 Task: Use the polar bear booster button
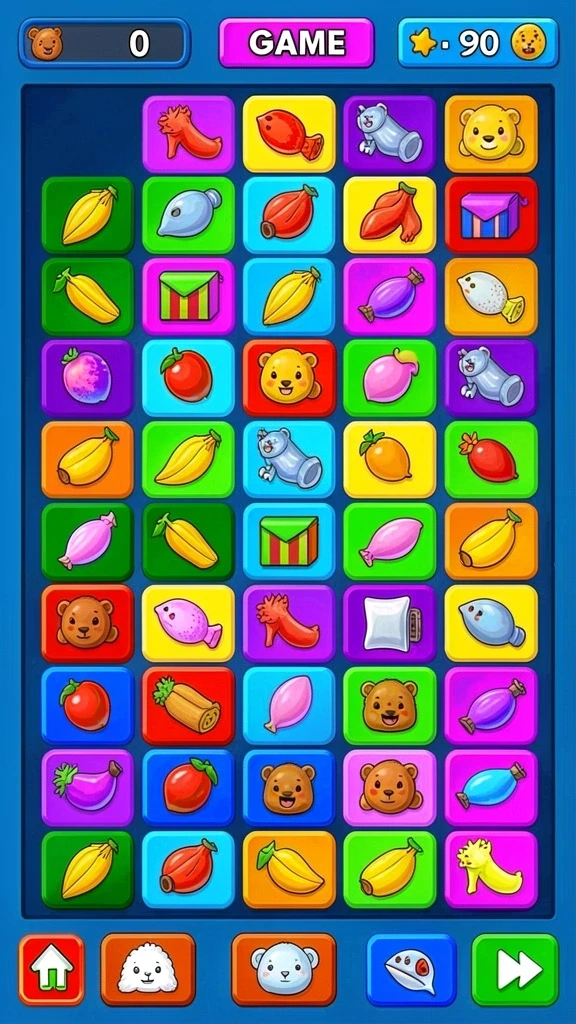284,969
